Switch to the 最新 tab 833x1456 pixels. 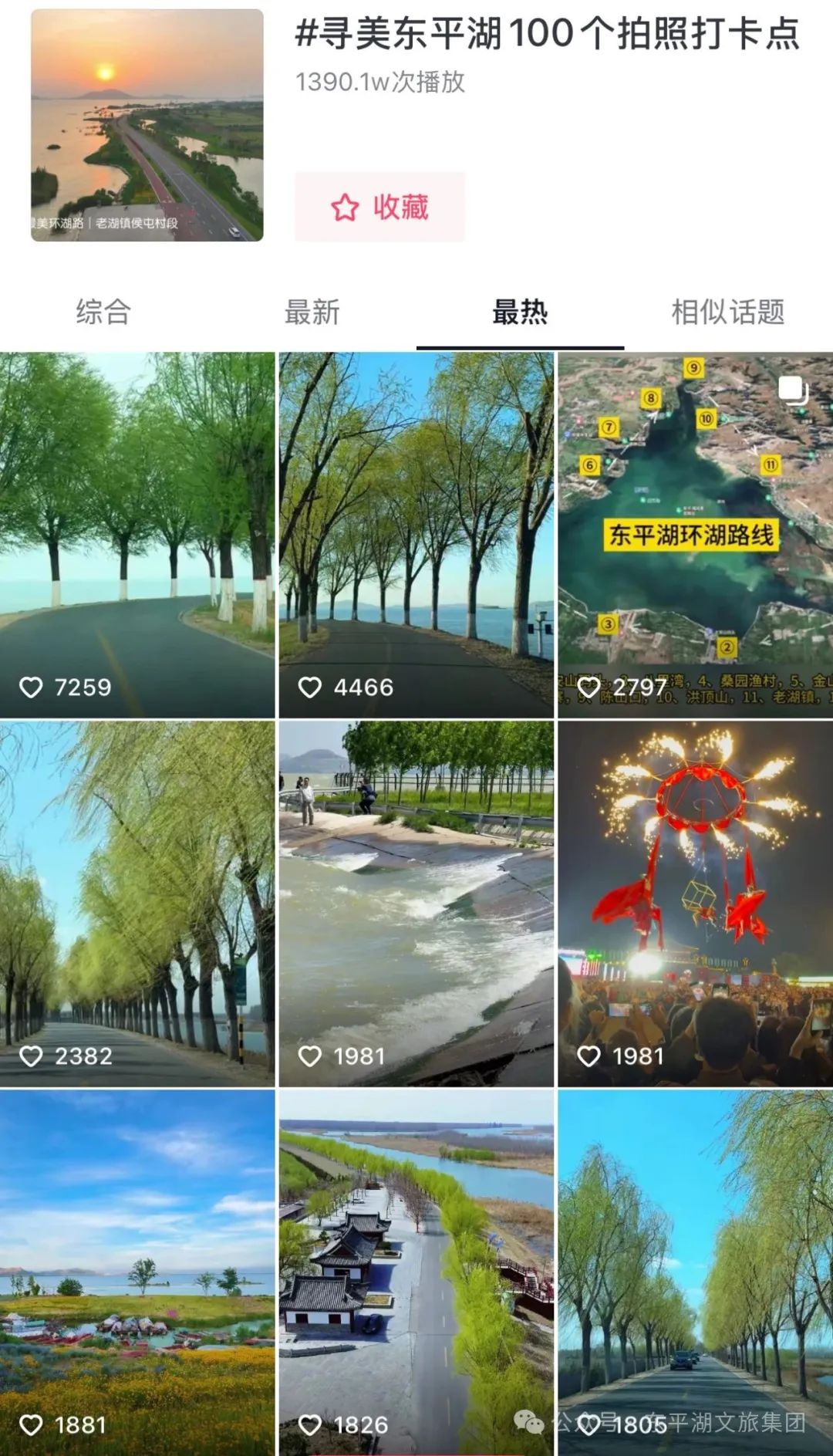click(312, 312)
